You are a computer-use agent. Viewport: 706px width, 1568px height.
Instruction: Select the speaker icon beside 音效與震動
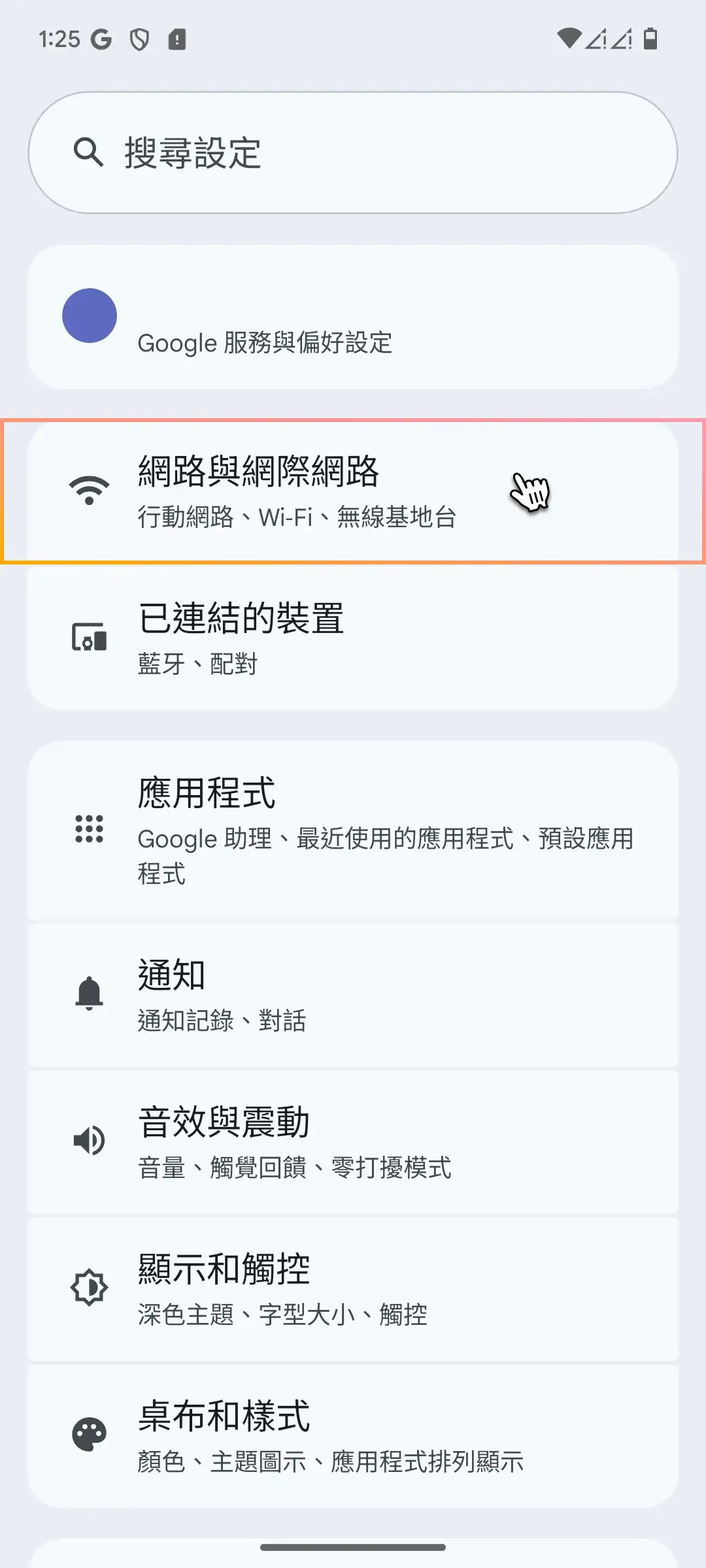90,1140
